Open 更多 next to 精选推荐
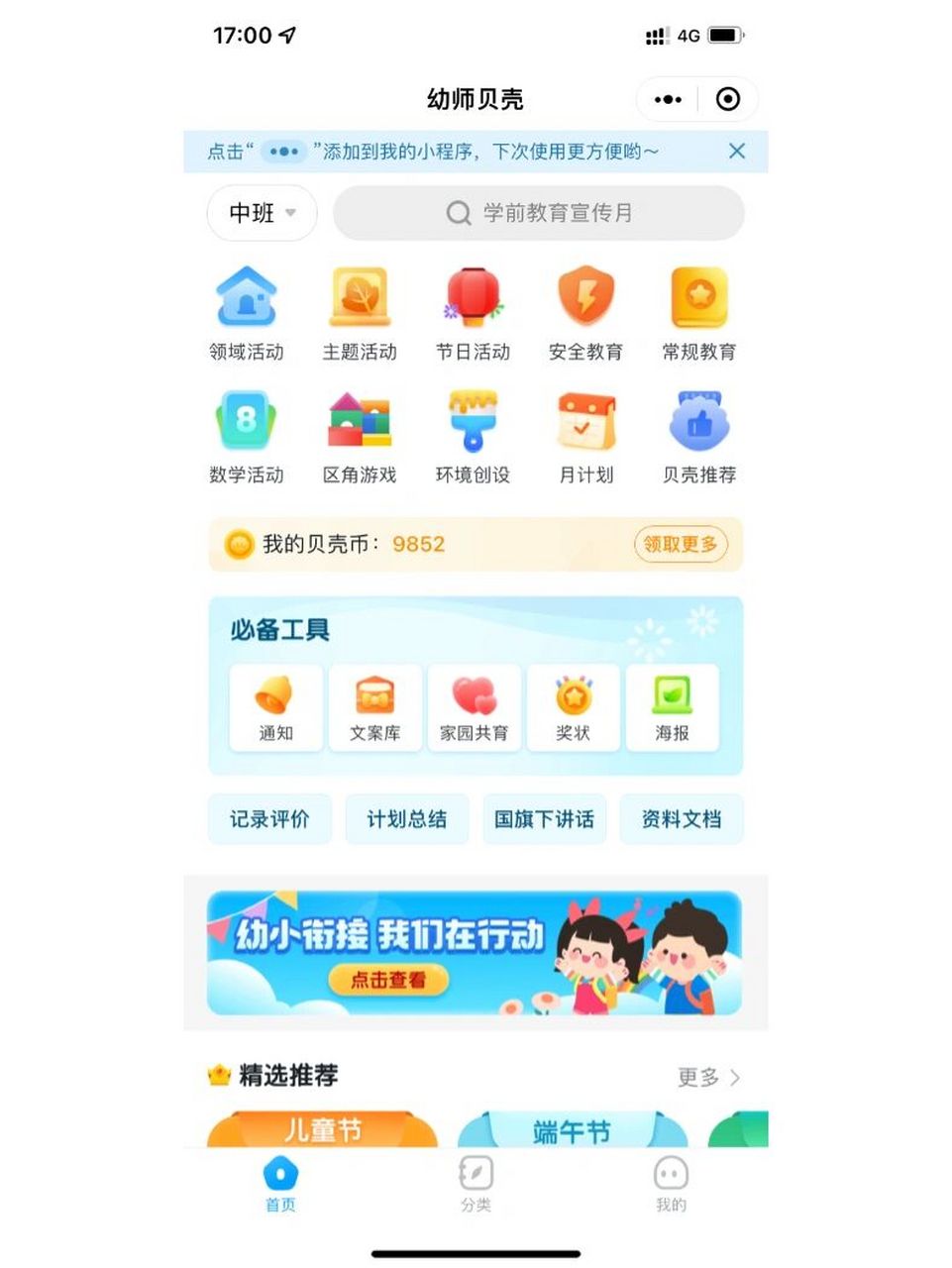Screen dimensions: 952x1268 pyautogui.click(x=709, y=1078)
